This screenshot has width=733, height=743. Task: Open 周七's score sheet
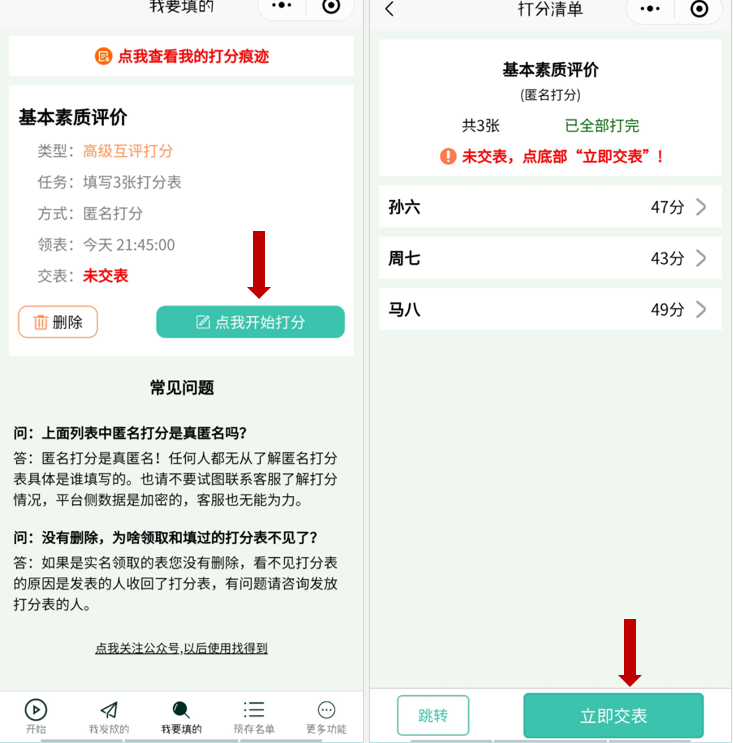pyautogui.click(x=549, y=258)
